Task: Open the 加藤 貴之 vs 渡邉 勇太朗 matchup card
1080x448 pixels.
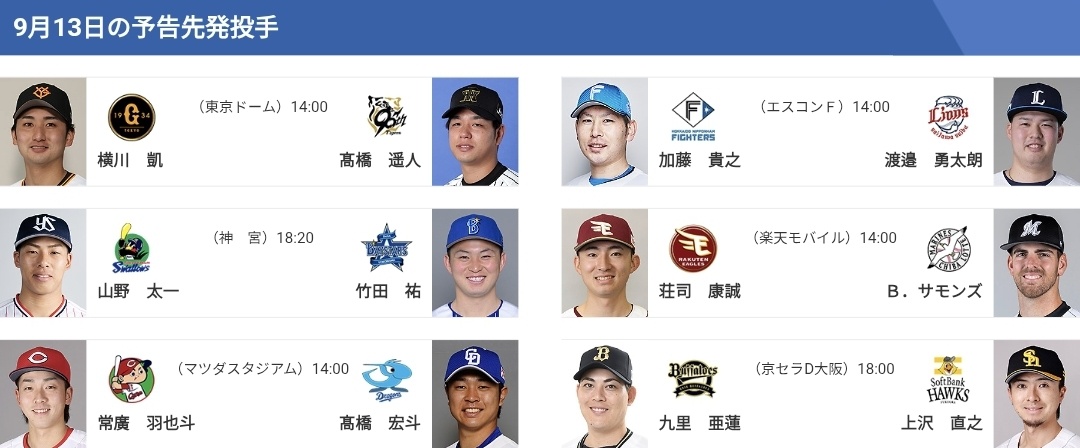Action: pyautogui.click(x=820, y=133)
